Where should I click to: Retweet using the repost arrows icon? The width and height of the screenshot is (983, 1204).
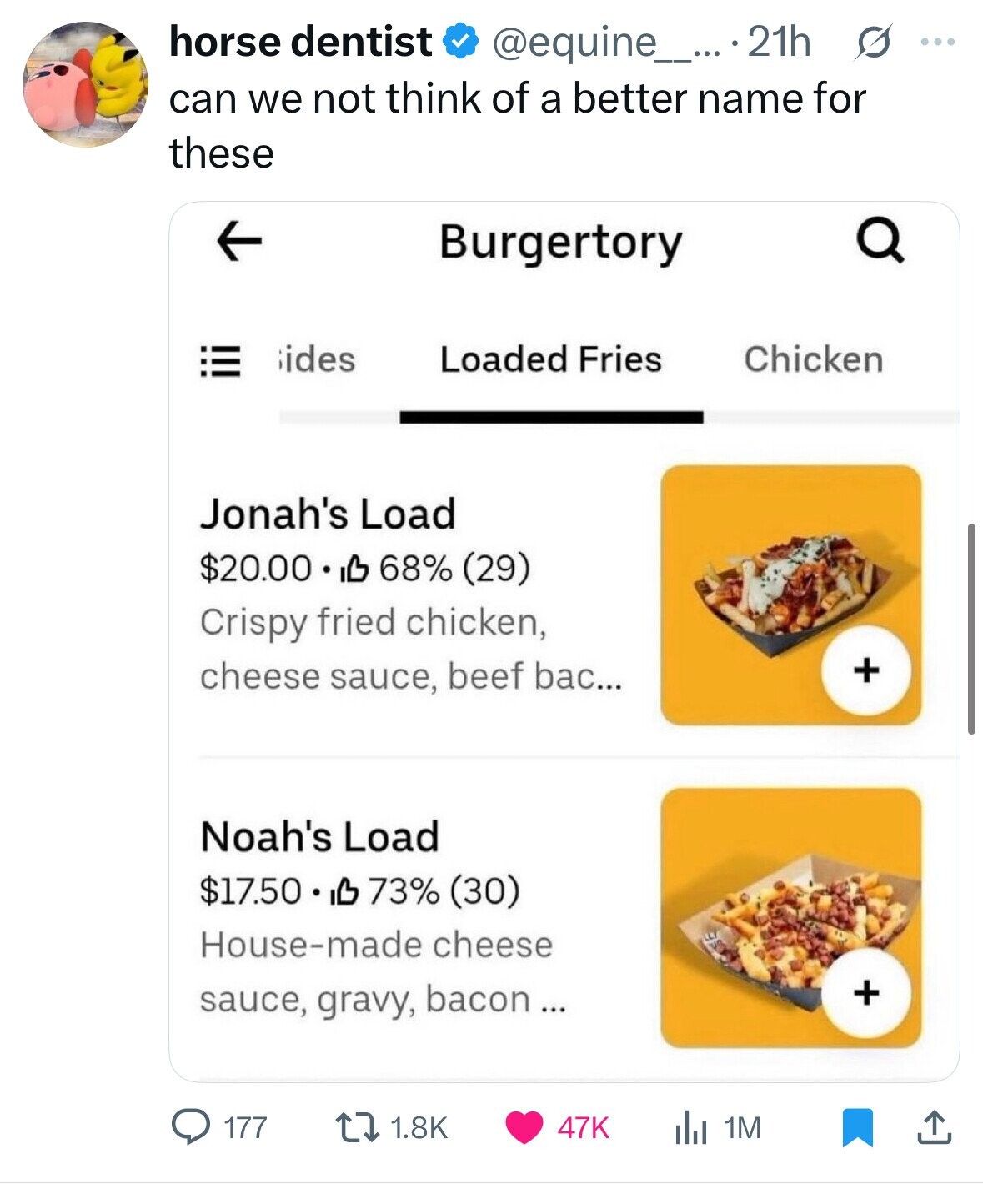click(355, 1129)
